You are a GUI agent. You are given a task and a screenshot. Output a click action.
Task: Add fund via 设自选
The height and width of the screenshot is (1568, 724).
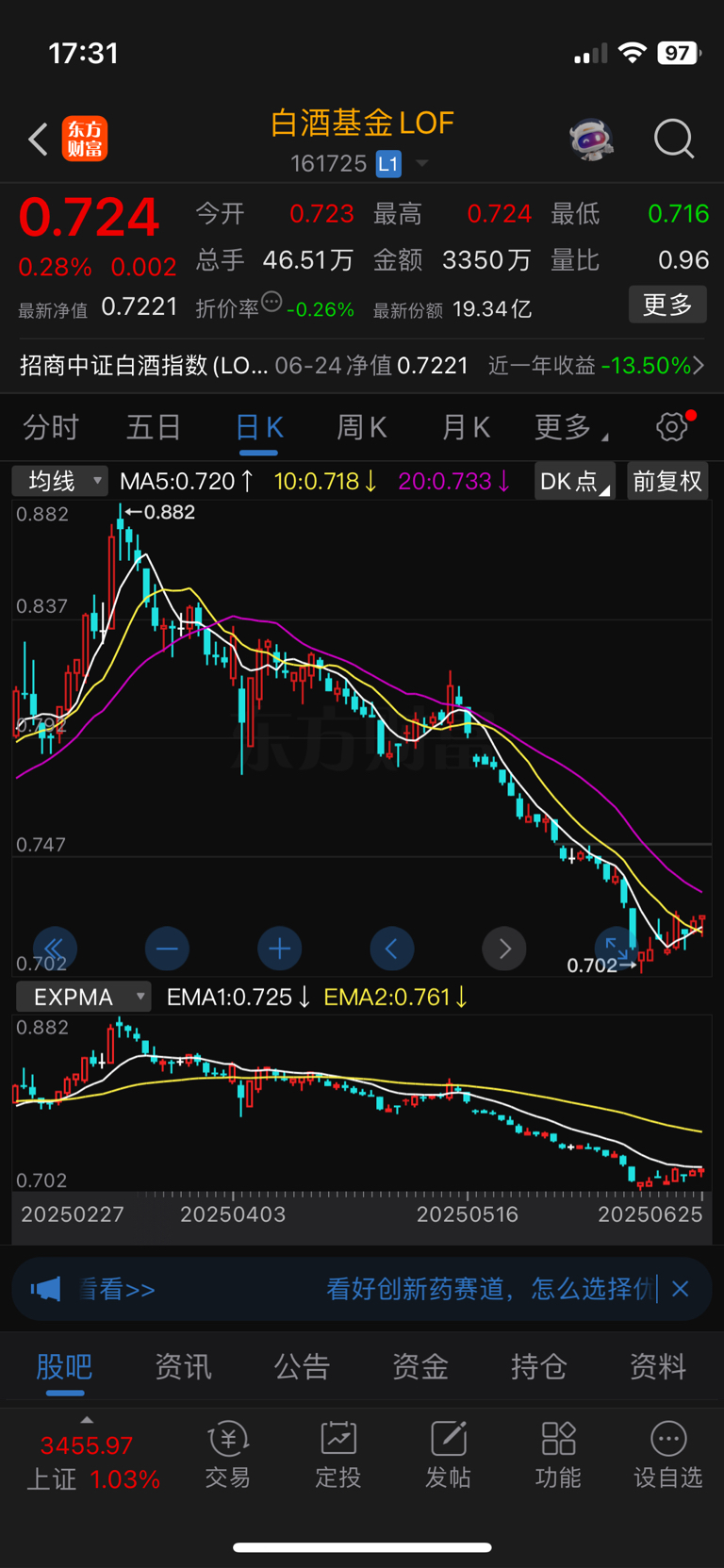tap(667, 1455)
